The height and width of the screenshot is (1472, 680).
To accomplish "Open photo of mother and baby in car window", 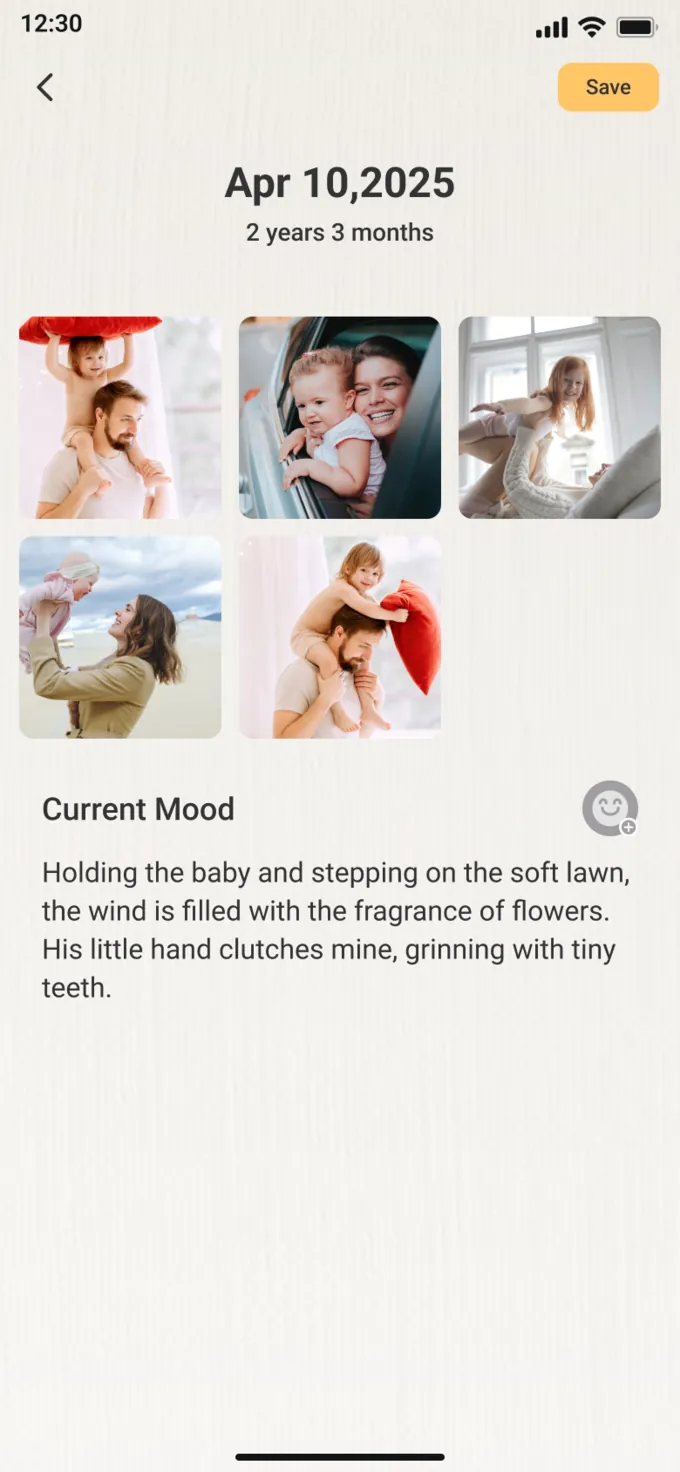I will coord(340,417).
